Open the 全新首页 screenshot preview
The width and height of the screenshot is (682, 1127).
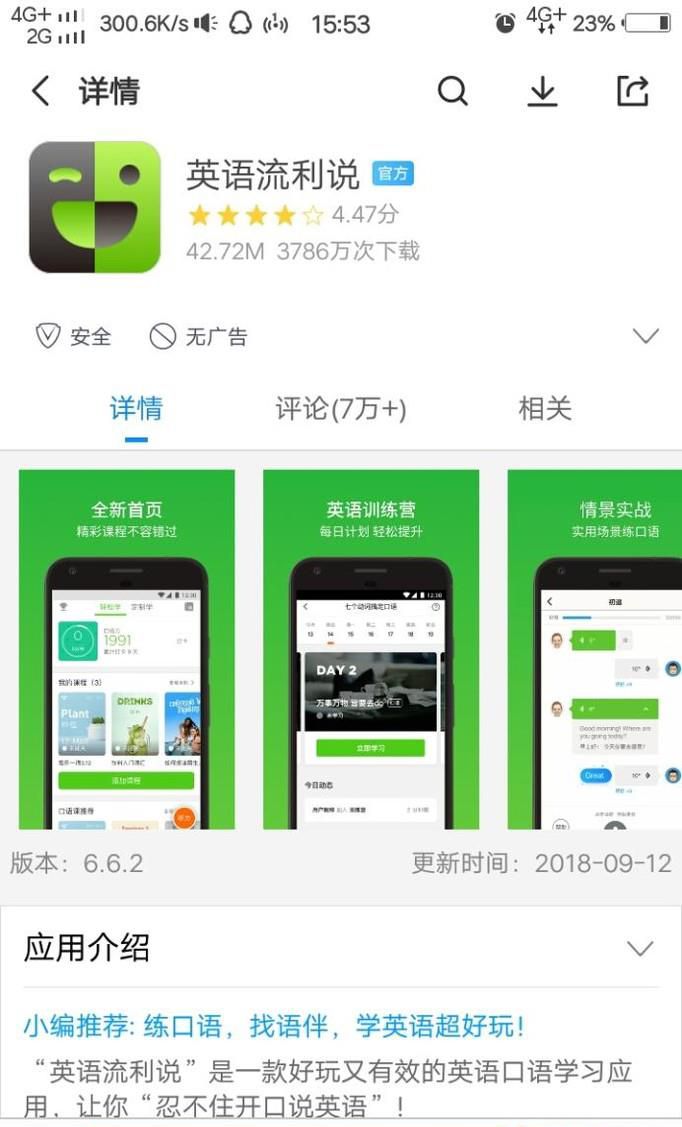127,650
